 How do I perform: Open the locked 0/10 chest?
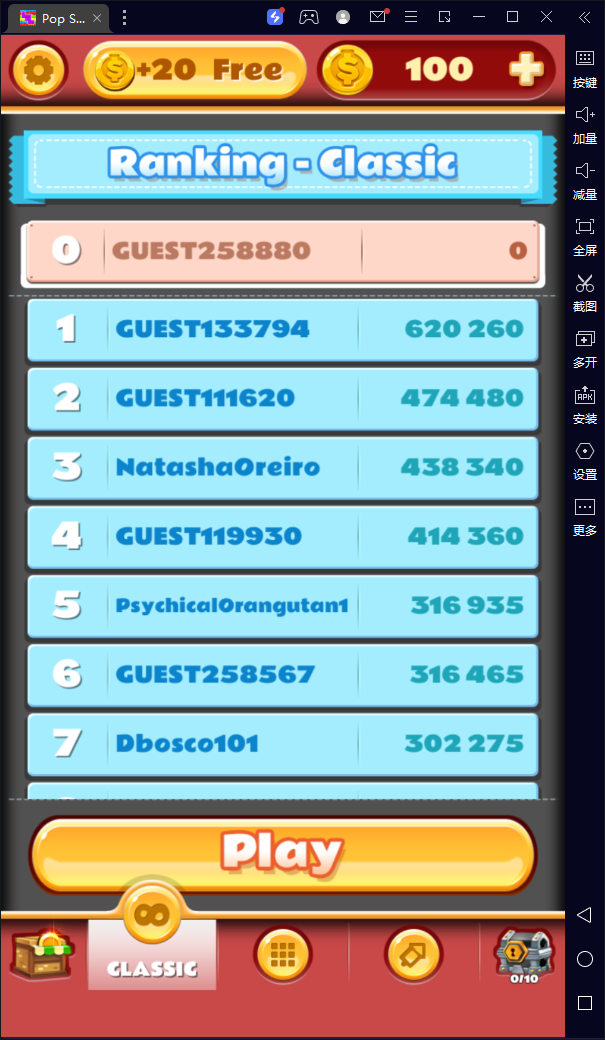[x=524, y=955]
